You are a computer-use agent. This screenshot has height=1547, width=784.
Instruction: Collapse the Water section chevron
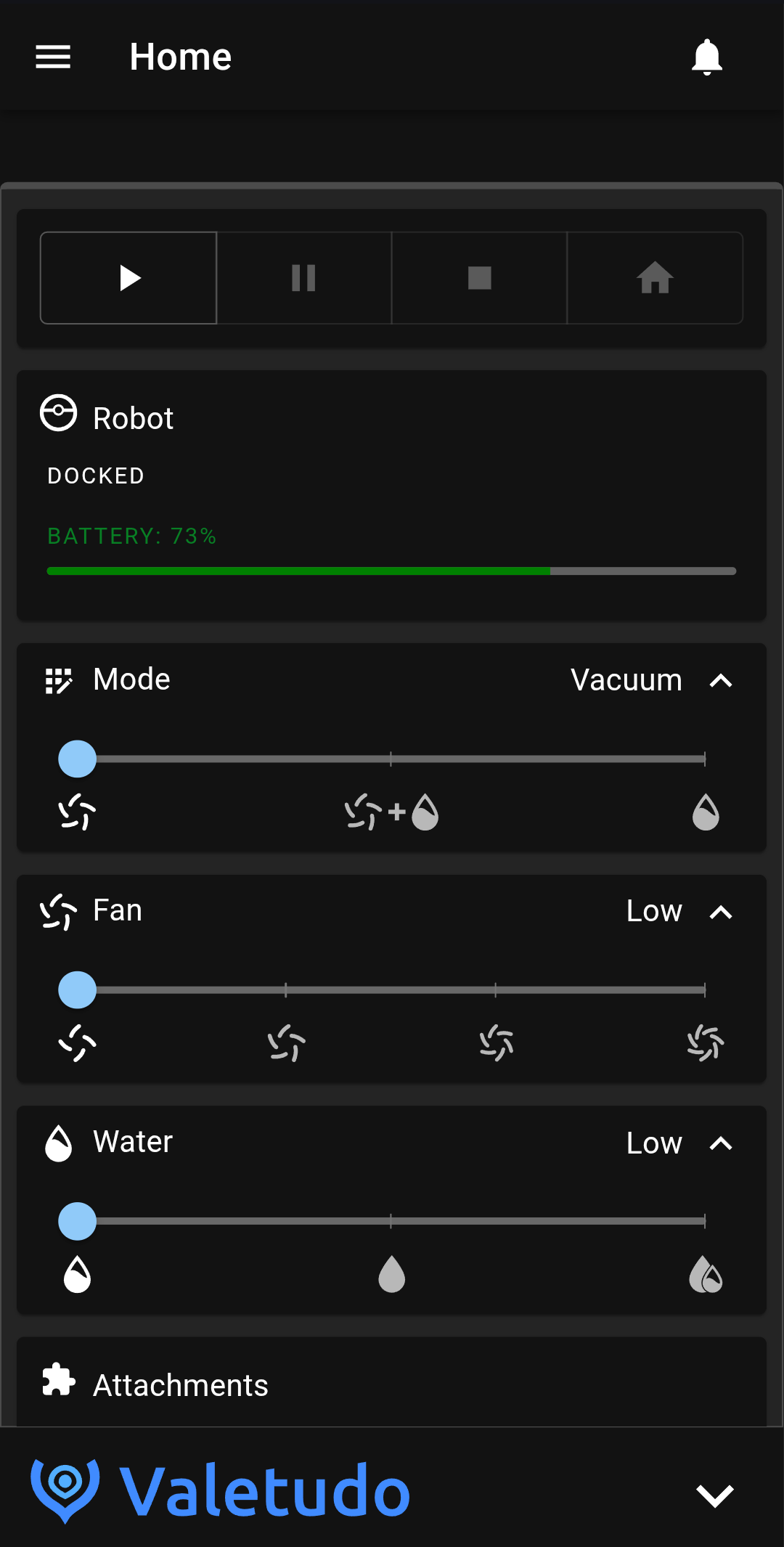click(x=720, y=1144)
